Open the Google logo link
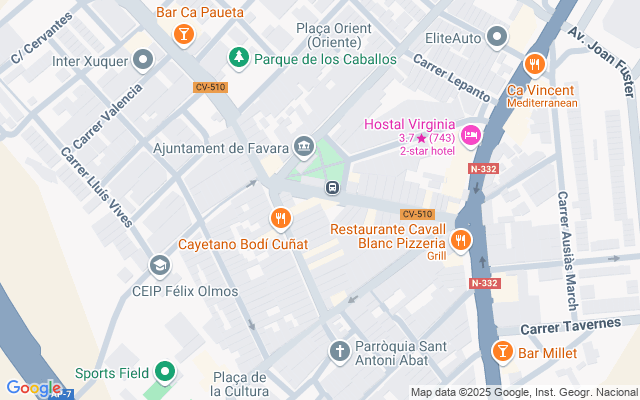 pyautogui.click(x=33, y=388)
